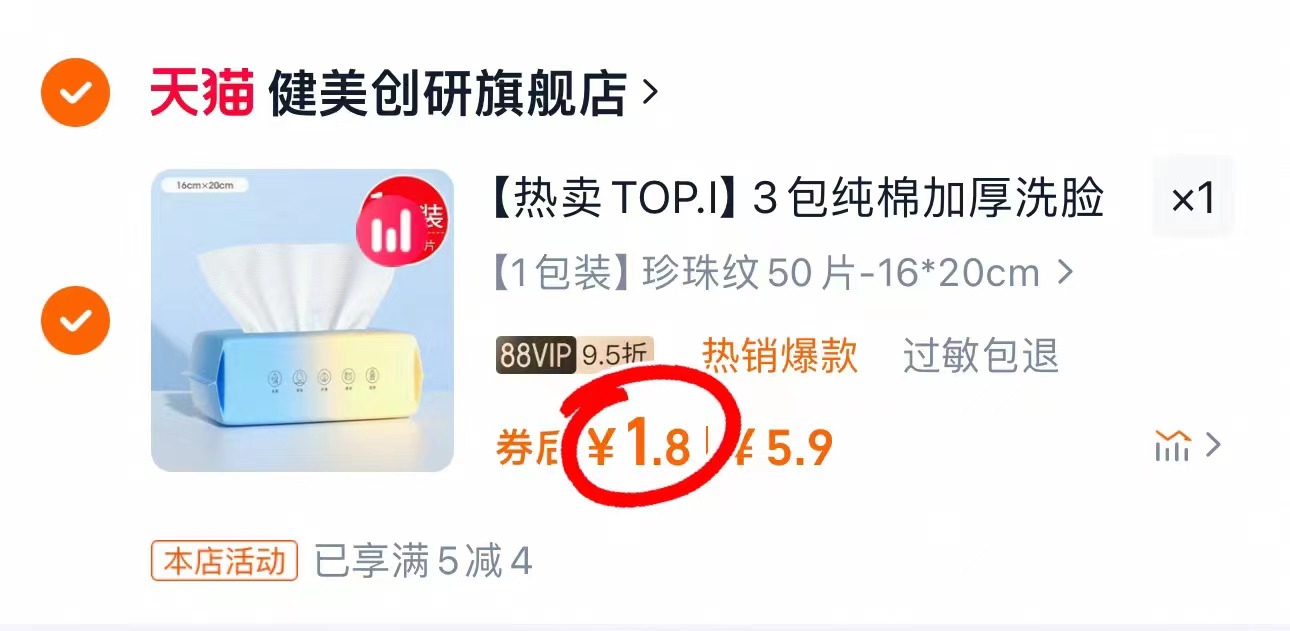Change the 珍珠纹50片 variant option
The width and height of the screenshot is (1290, 631).
pyautogui.click(x=782, y=272)
